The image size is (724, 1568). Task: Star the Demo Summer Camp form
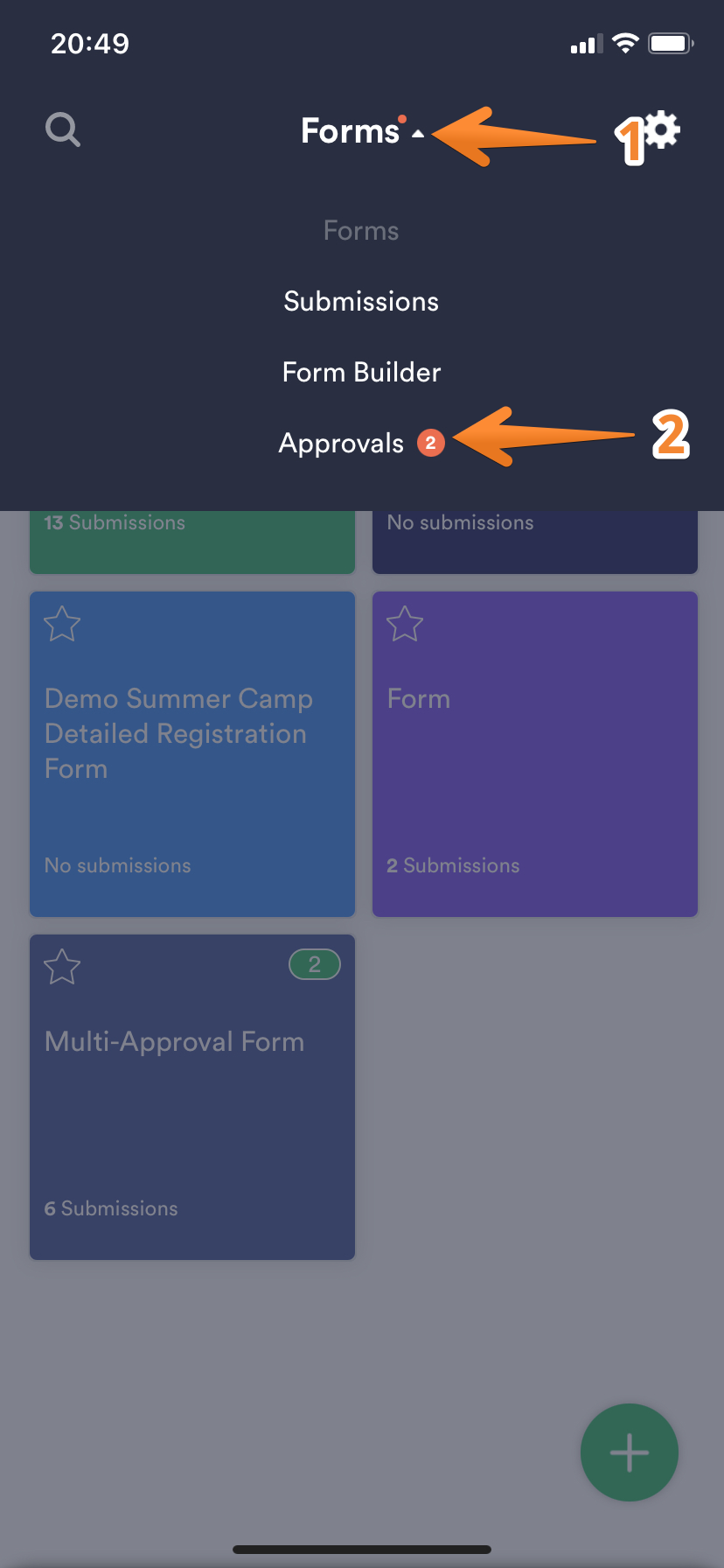[62, 625]
